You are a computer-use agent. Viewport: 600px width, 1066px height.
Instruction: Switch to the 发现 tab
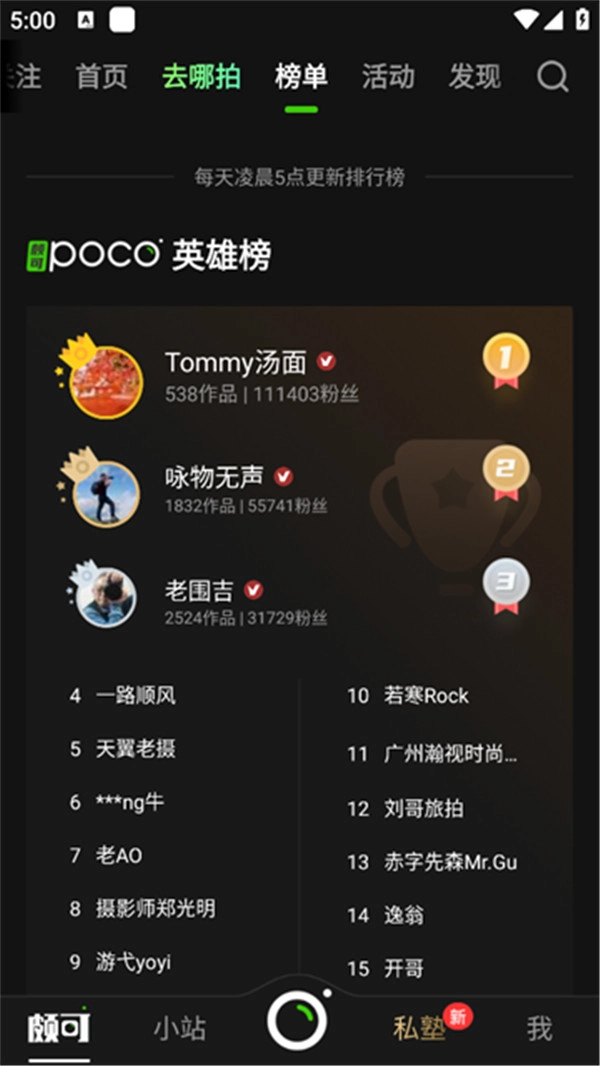[x=475, y=77]
